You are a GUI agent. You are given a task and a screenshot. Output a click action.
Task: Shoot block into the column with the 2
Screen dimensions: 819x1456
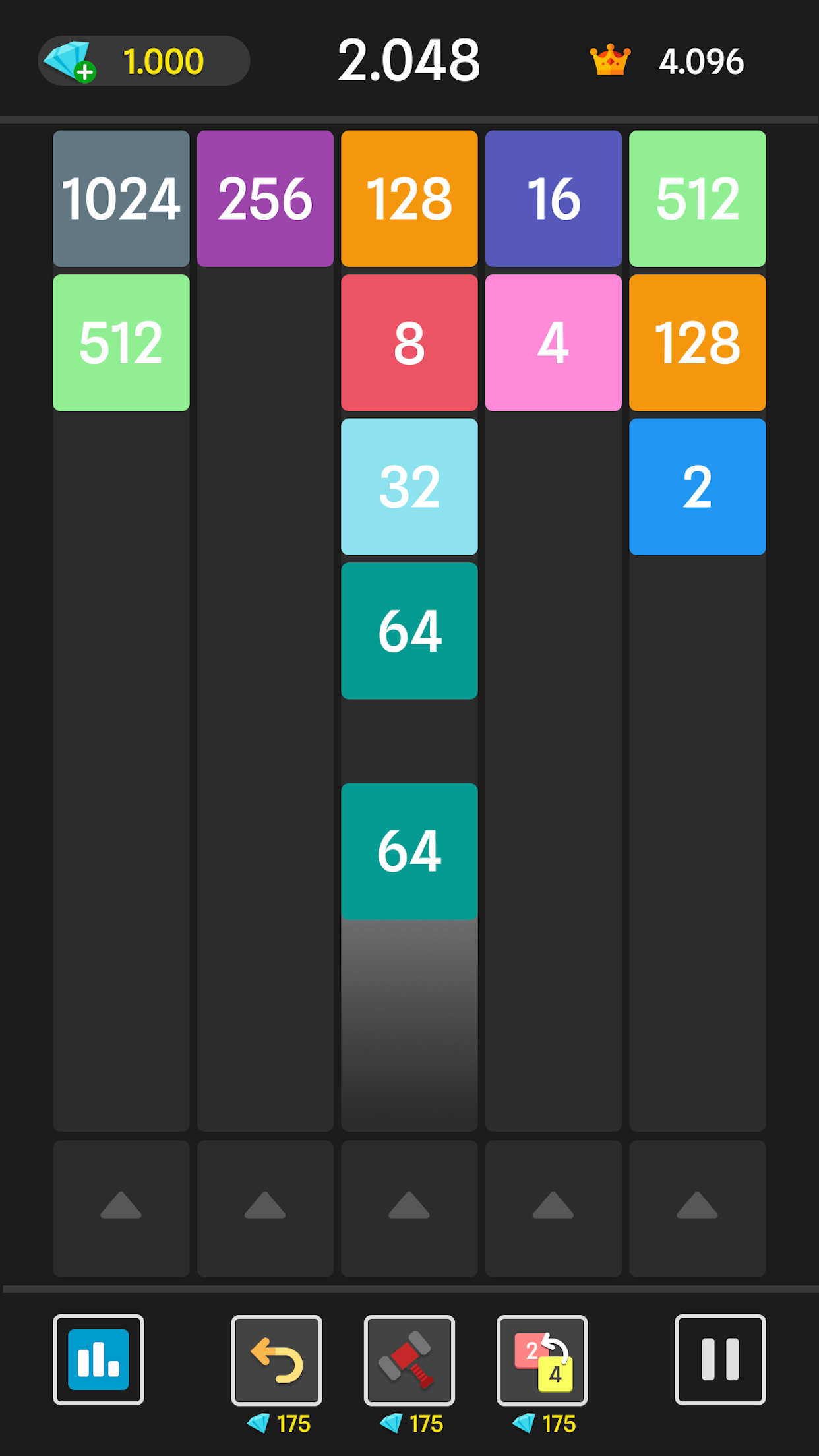click(697, 1207)
